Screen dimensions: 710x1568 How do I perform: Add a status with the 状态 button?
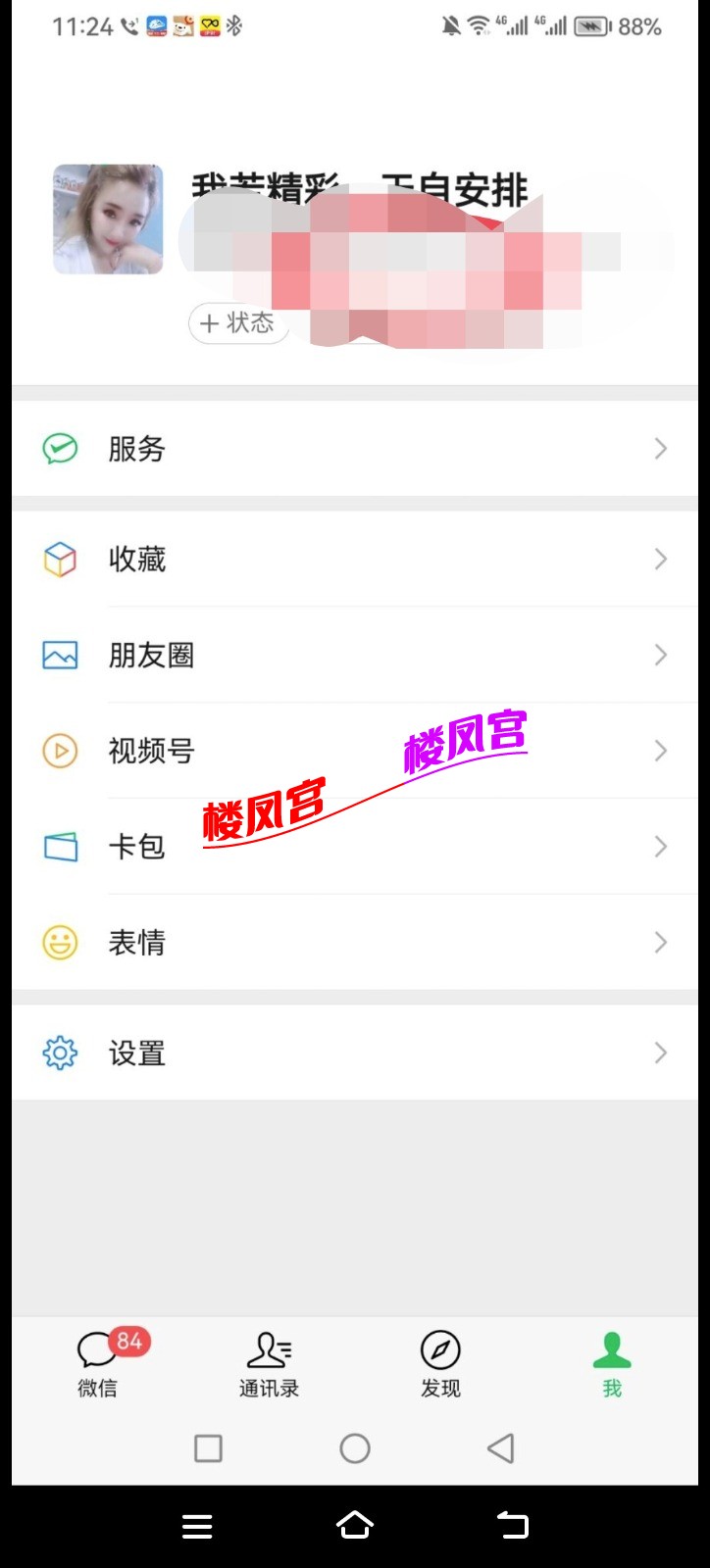pyautogui.click(x=237, y=323)
